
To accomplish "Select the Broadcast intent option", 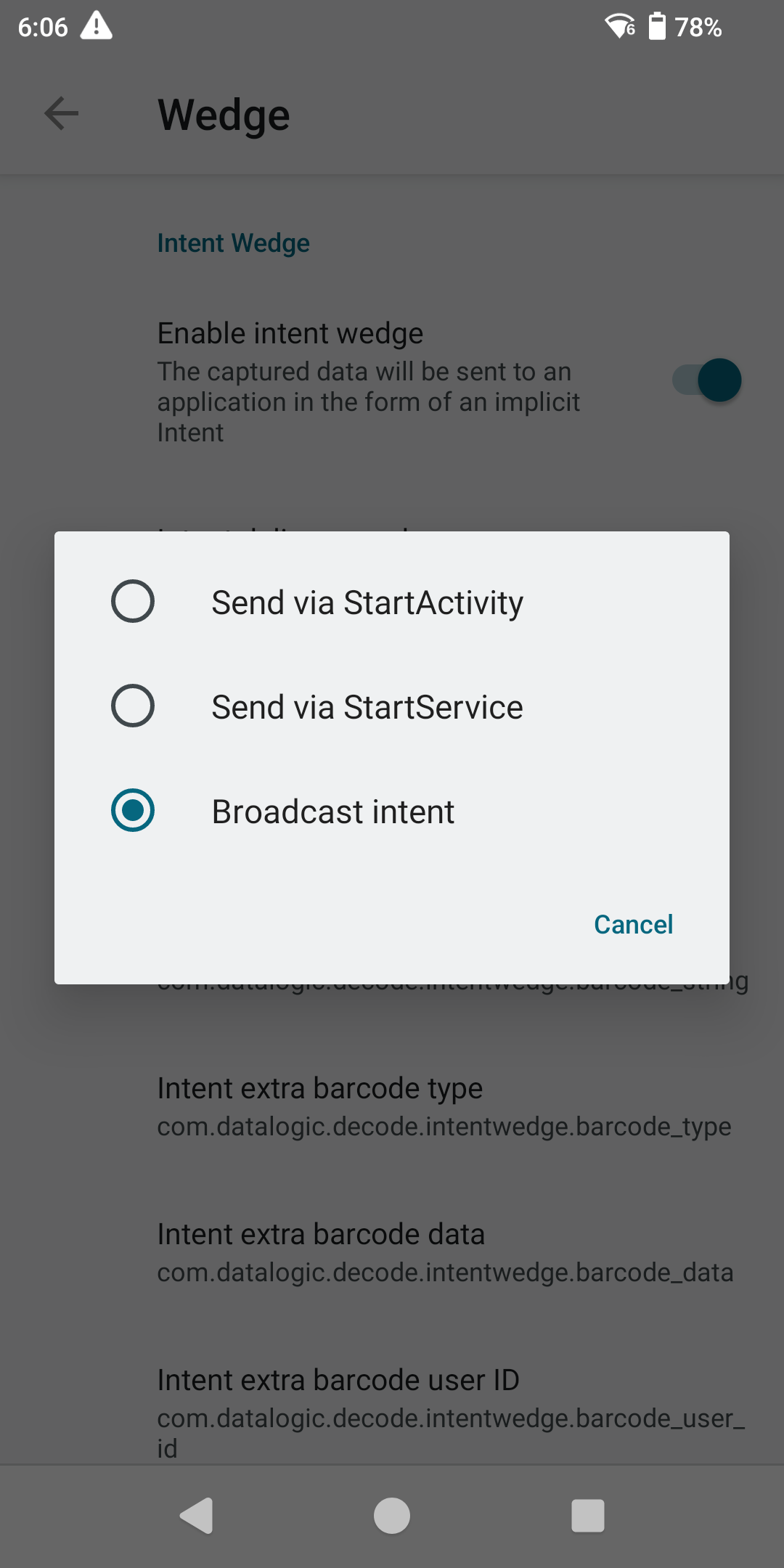I will (x=332, y=812).
